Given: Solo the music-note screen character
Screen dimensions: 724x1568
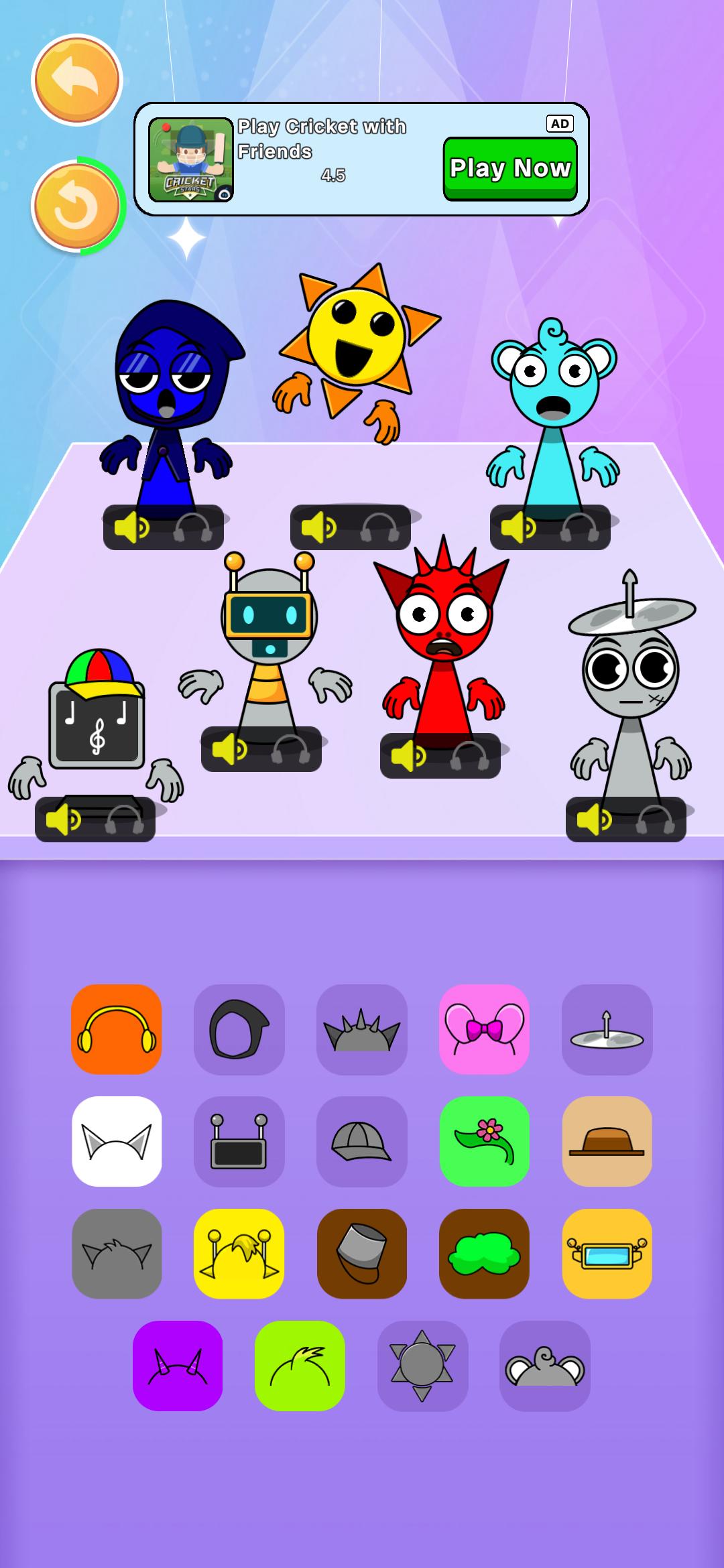Looking at the screenshot, I should tap(125, 820).
